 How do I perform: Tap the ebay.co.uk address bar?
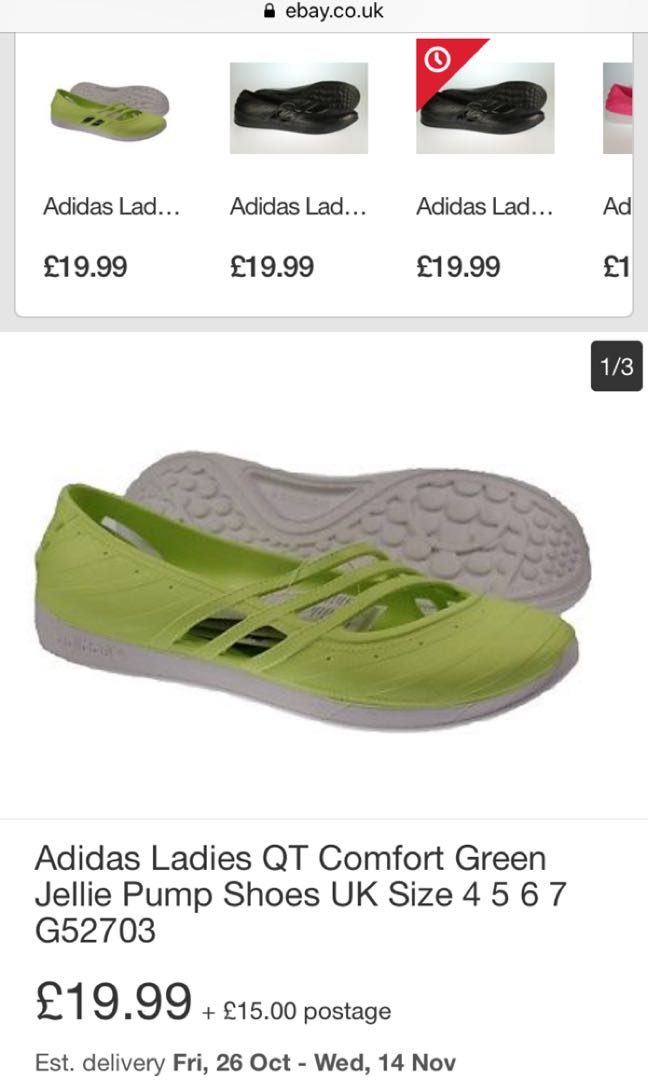pyautogui.click(x=324, y=13)
